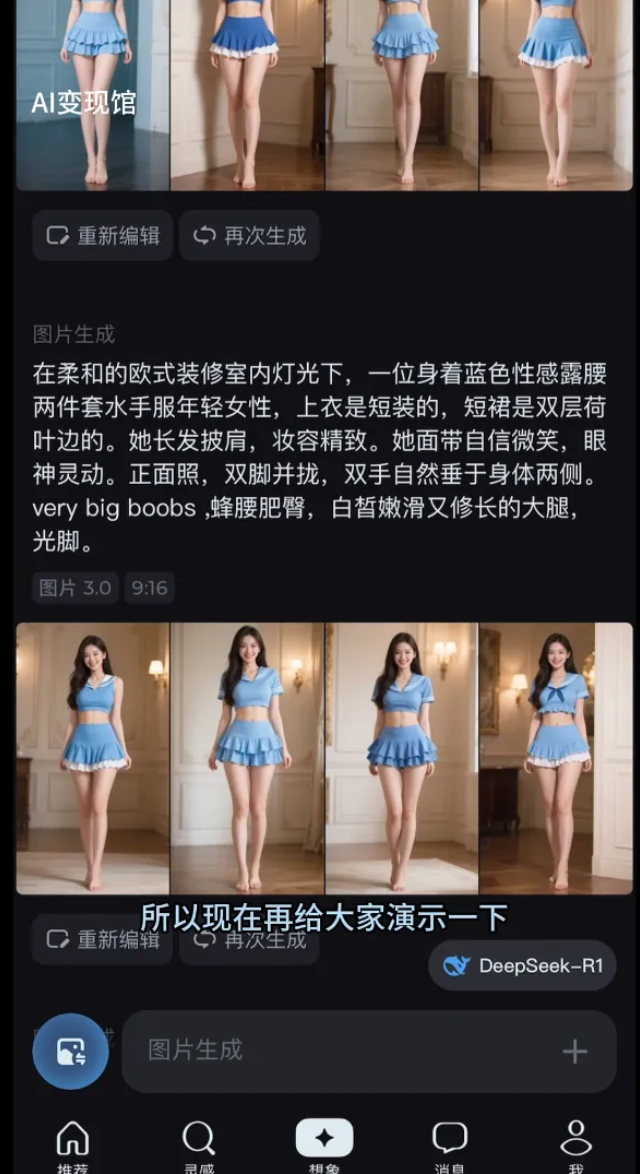Viewport: 640px width, 1174px height.
Task: Open the 灵感 search tab
Action: pos(199,1145)
